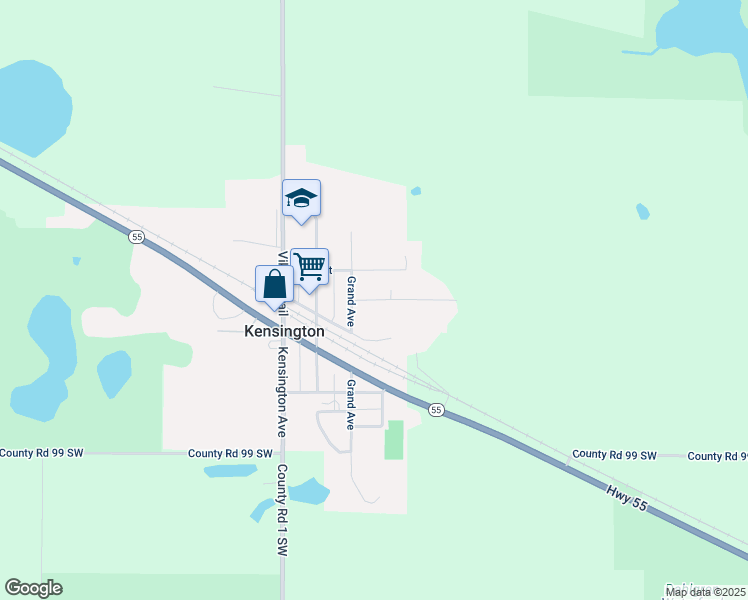Open the grocery shopping cart marker
Viewport: 748px width, 600px height.
pyautogui.click(x=310, y=267)
